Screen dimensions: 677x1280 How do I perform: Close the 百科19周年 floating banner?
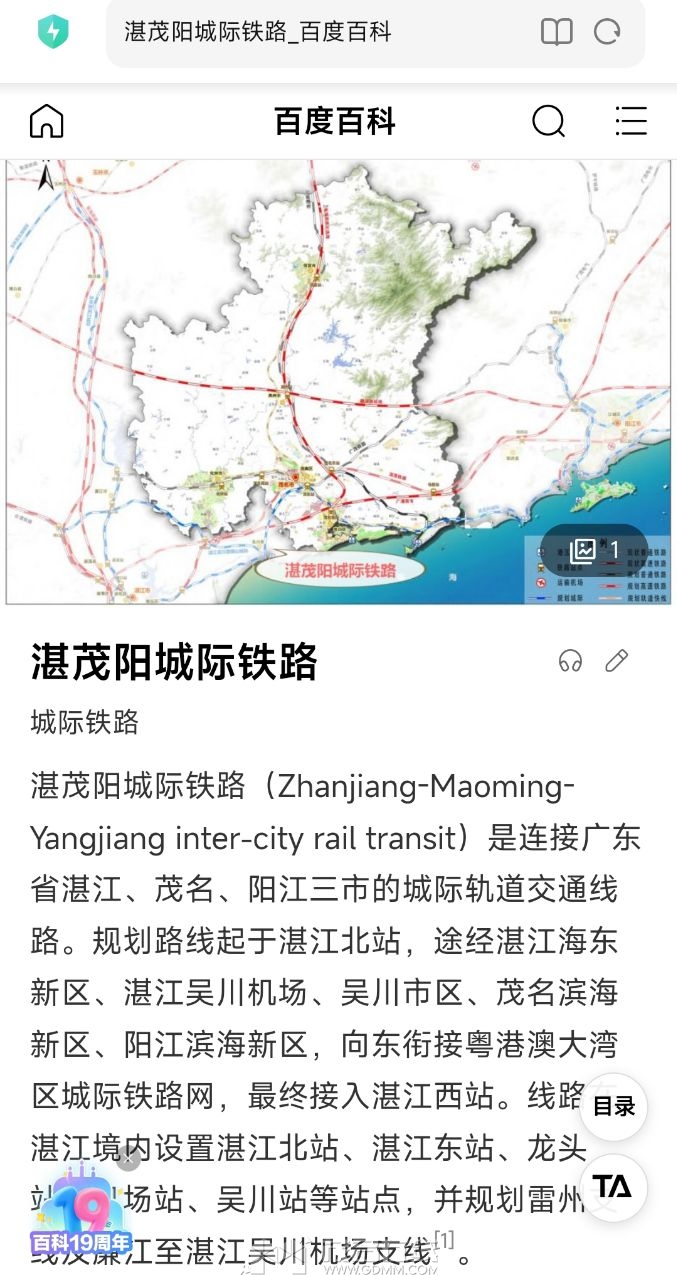(x=128, y=1160)
